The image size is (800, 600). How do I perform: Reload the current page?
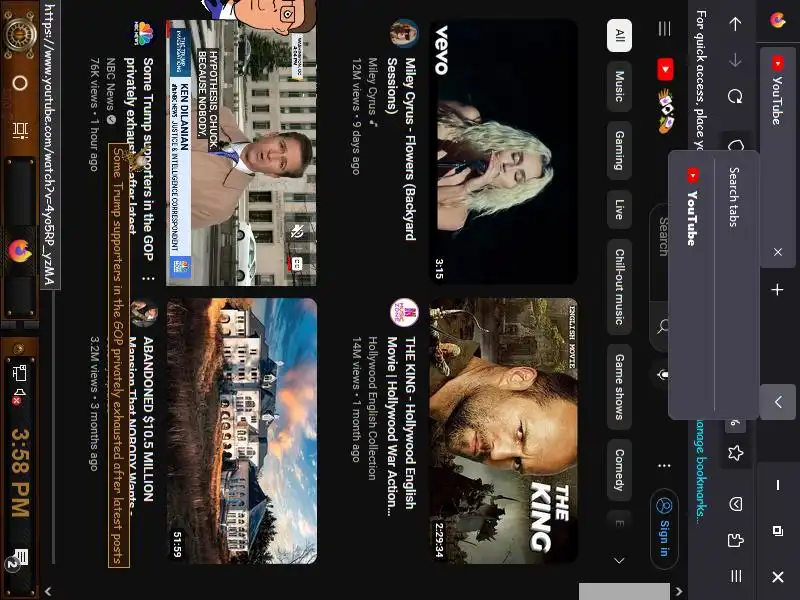pos(736,97)
